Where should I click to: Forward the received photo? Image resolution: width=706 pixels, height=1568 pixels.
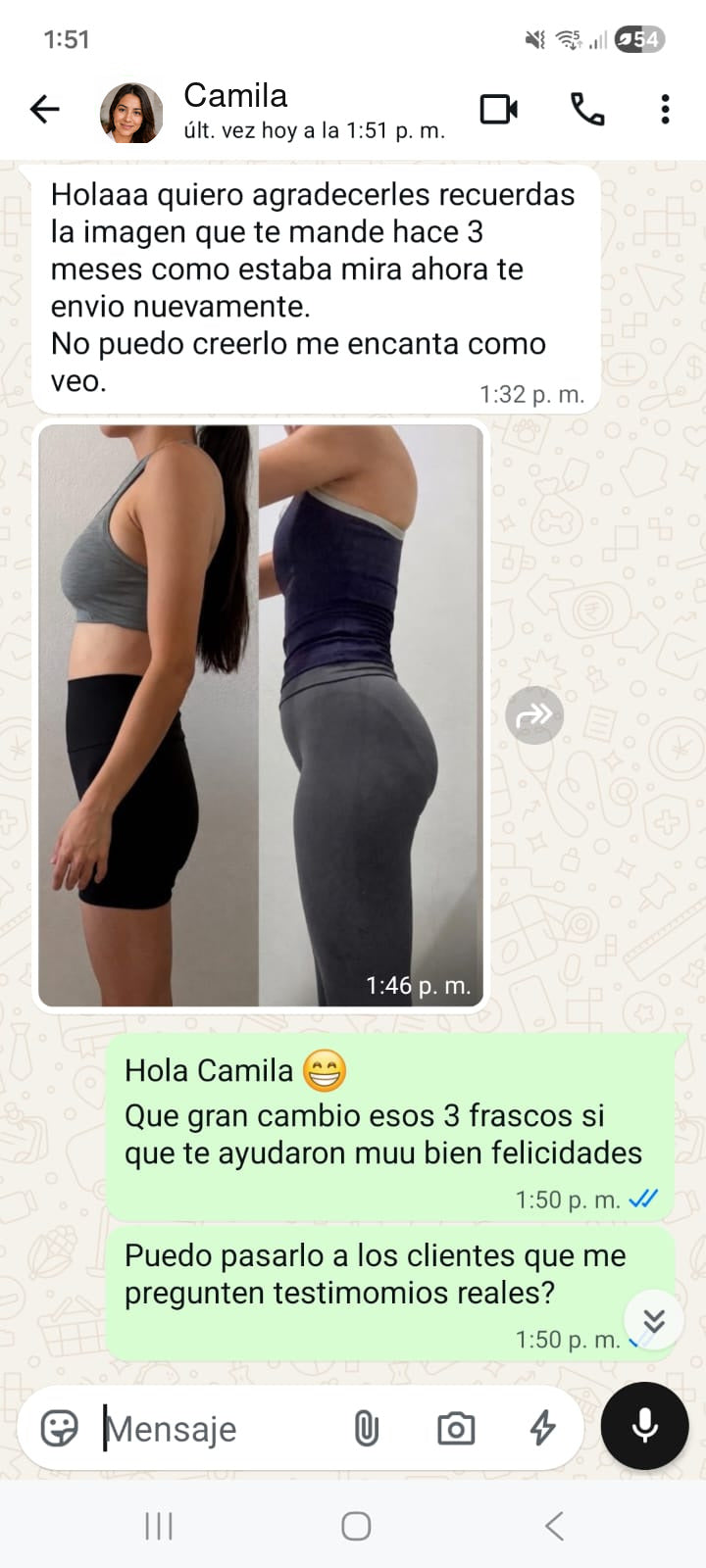534,715
